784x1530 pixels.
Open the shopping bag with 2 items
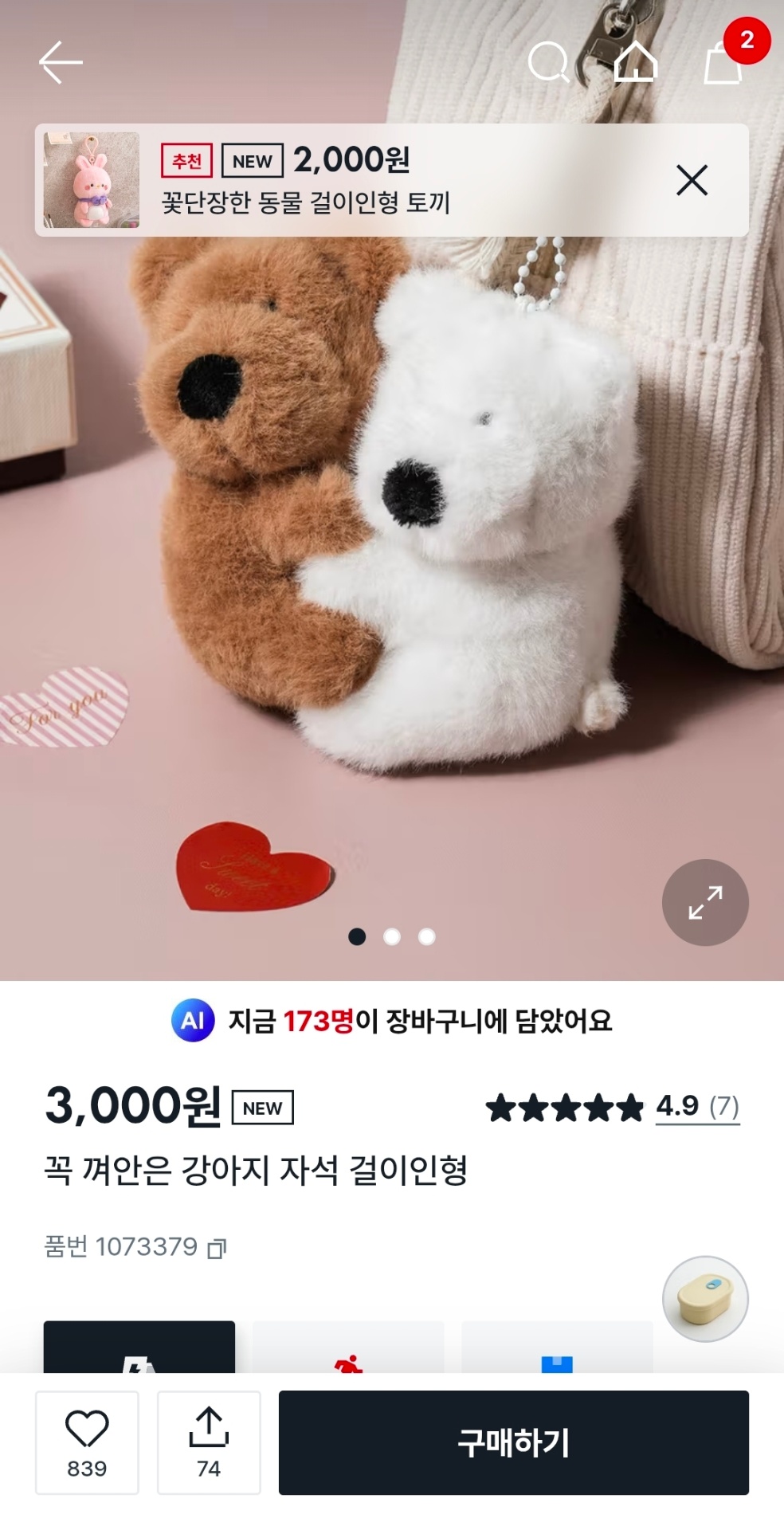pyautogui.click(x=723, y=62)
